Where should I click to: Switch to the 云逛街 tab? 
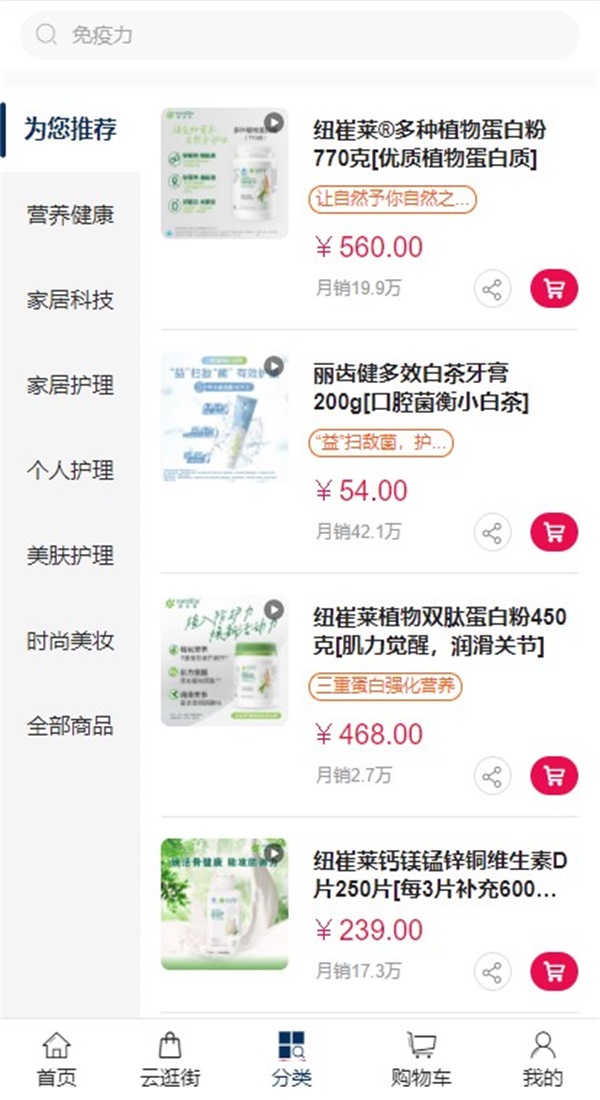coord(171,1058)
